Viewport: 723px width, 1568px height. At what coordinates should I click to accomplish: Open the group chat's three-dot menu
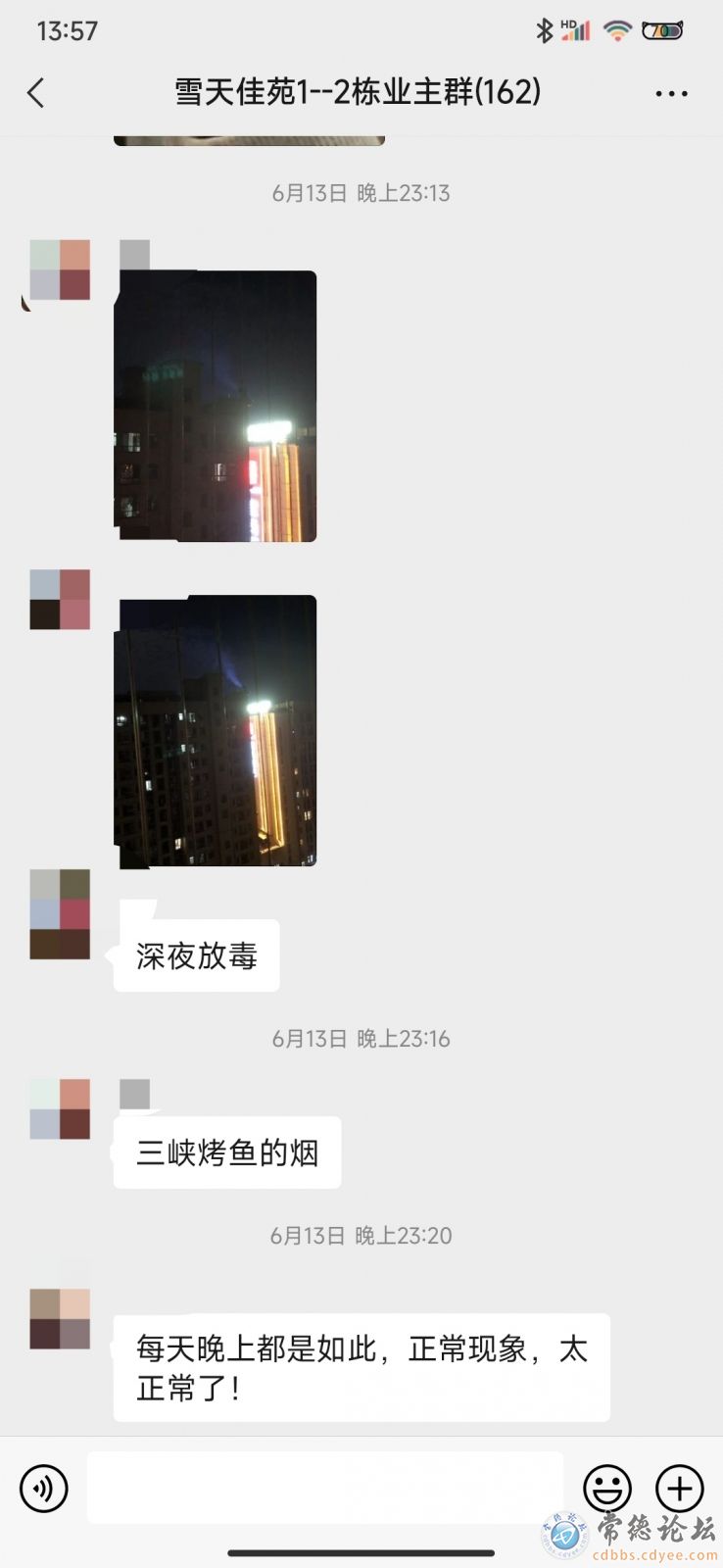[x=671, y=93]
